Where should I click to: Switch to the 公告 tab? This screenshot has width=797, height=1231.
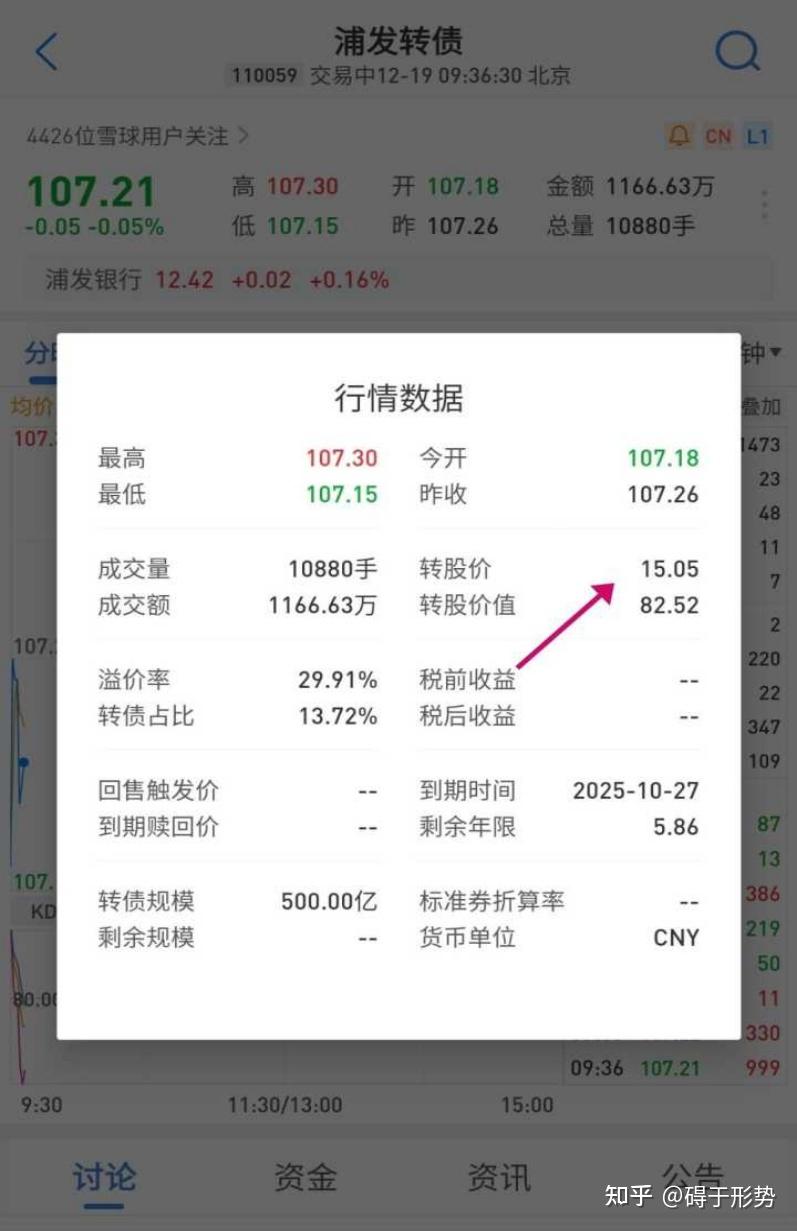[x=692, y=1177]
